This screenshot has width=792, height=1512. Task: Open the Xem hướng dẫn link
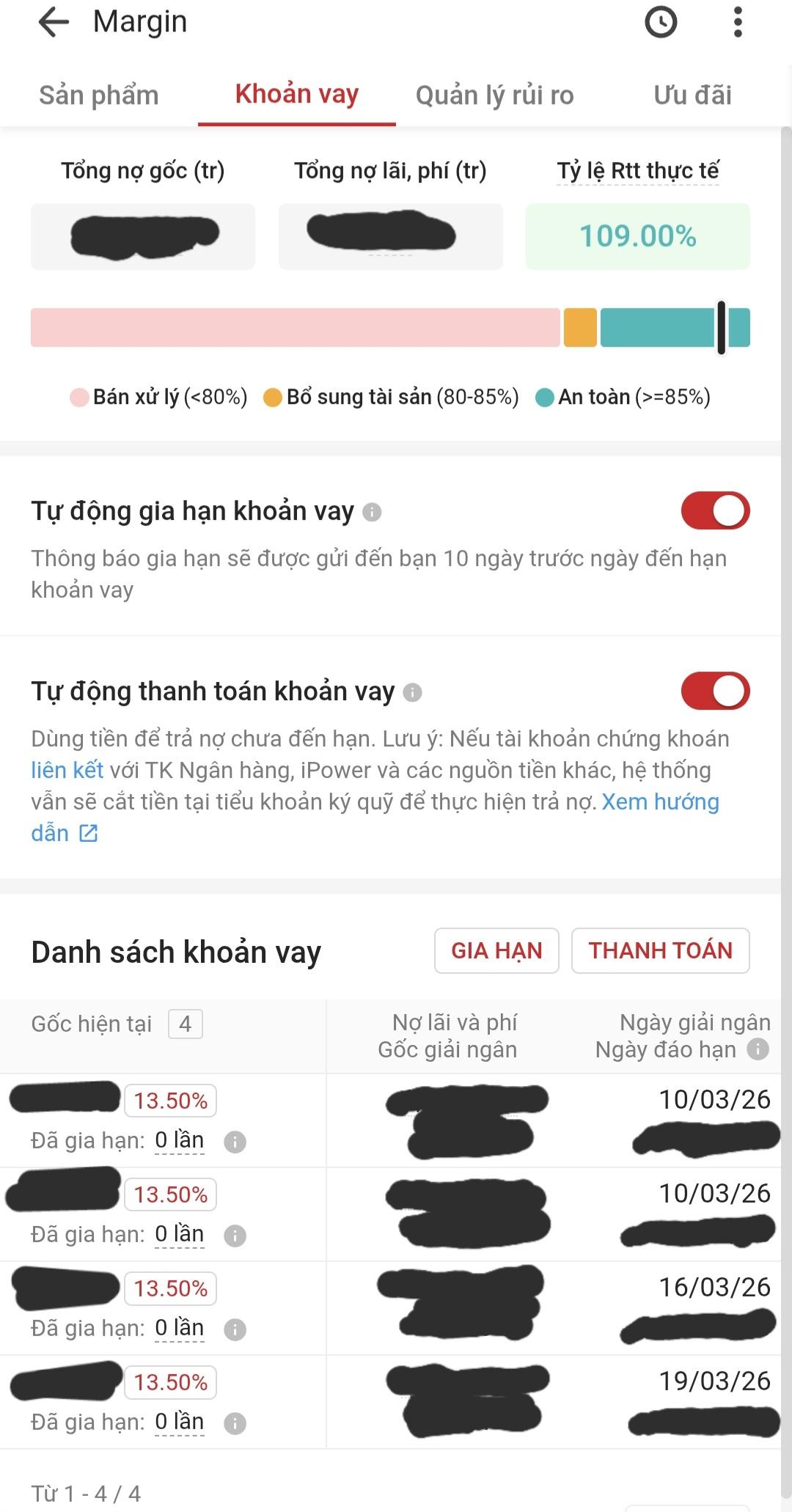coord(660,802)
